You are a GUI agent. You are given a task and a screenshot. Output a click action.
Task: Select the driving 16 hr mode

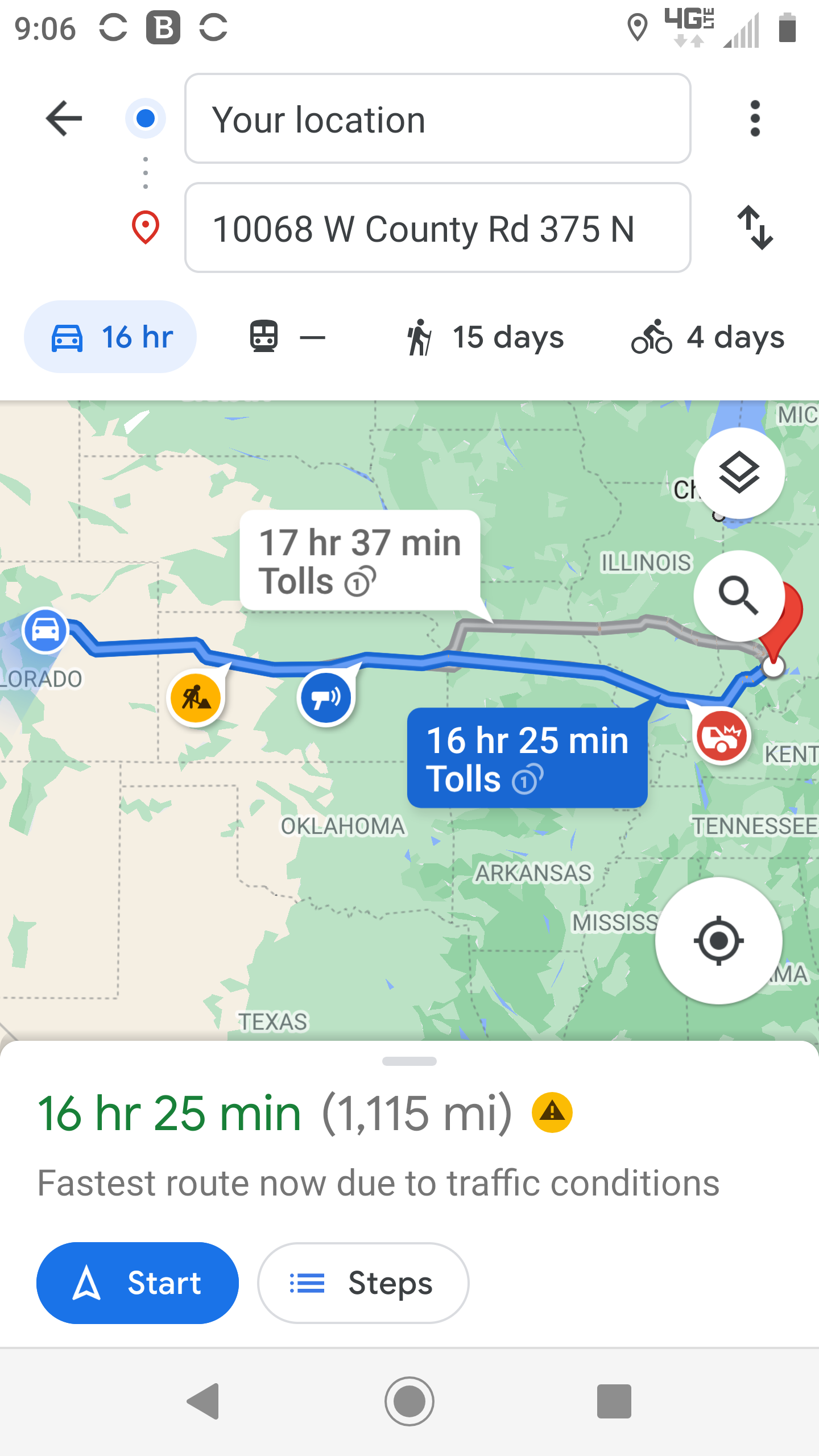click(x=110, y=337)
